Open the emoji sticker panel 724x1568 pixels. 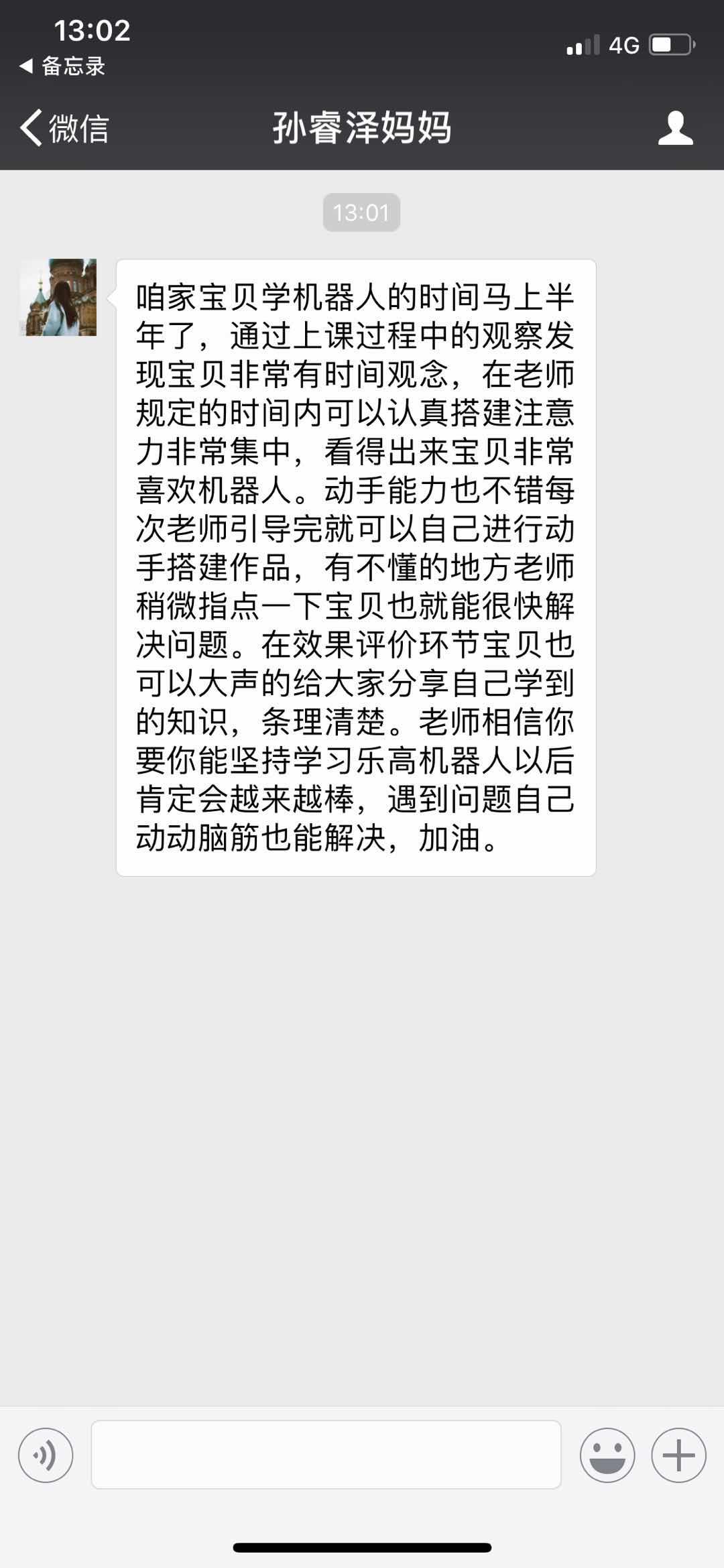click(x=607, y=1455)
